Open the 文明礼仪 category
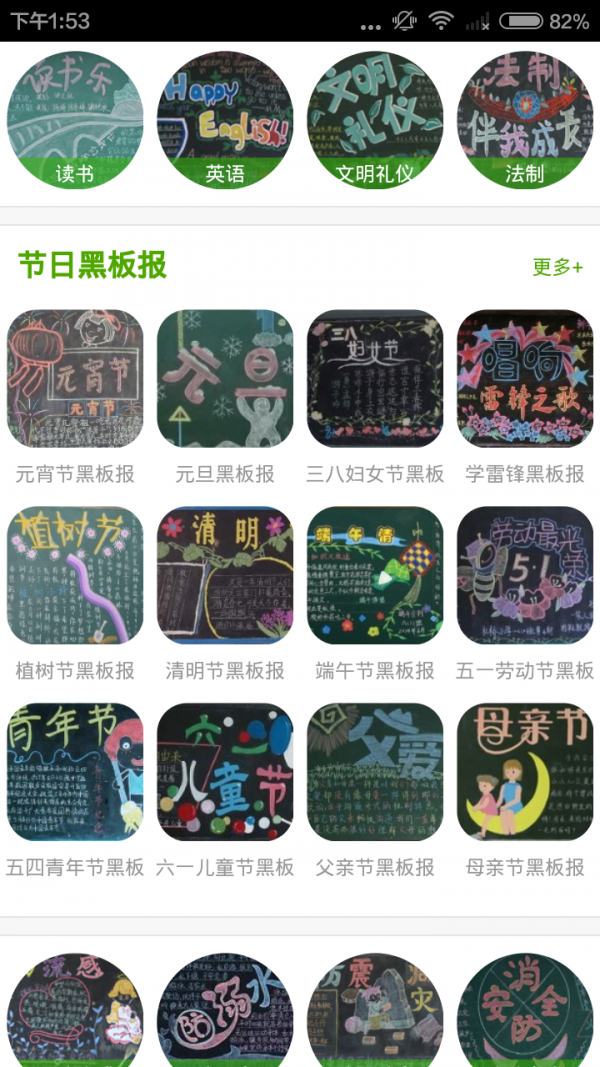The height and width of the screenshot is (1067, 600). click(x=375, y=120)
